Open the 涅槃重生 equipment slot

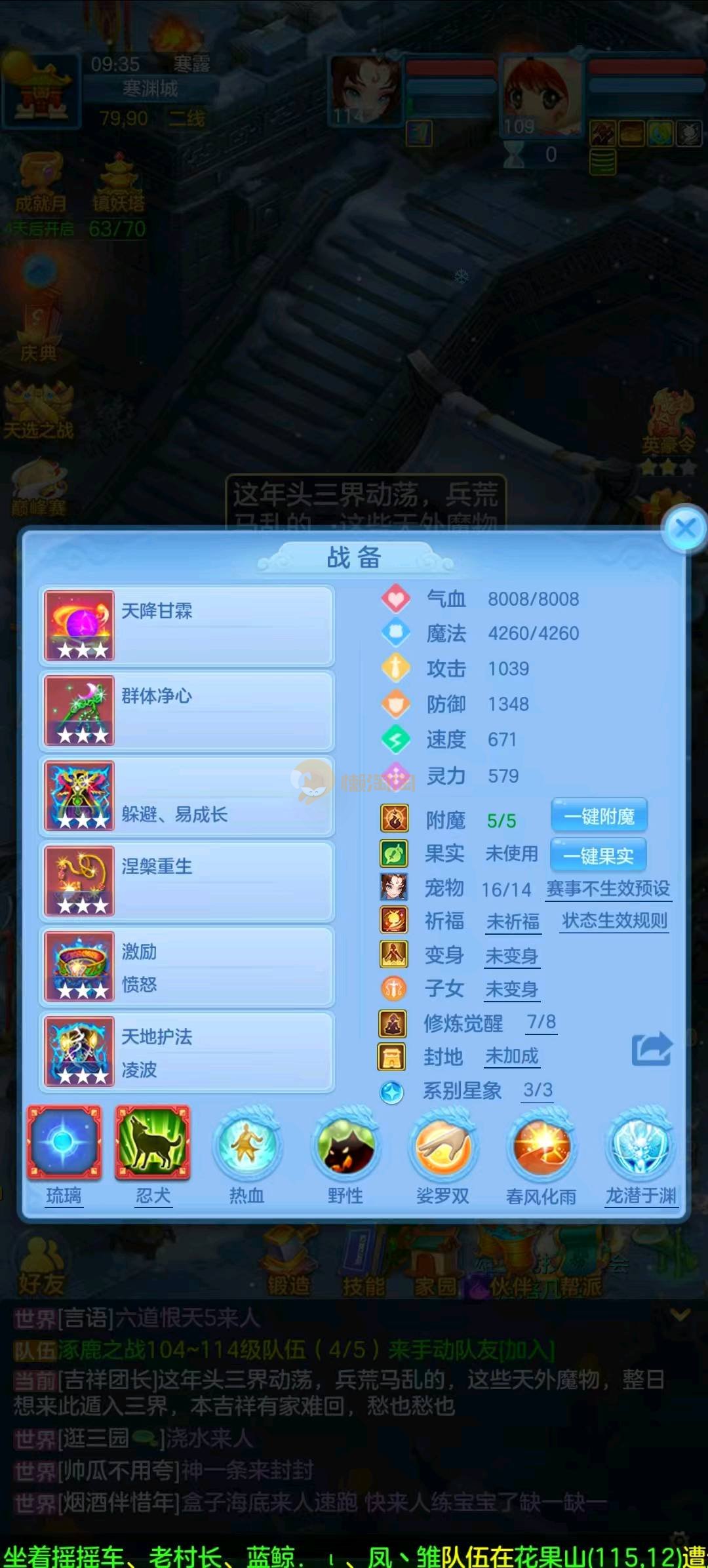coord(187,881)
